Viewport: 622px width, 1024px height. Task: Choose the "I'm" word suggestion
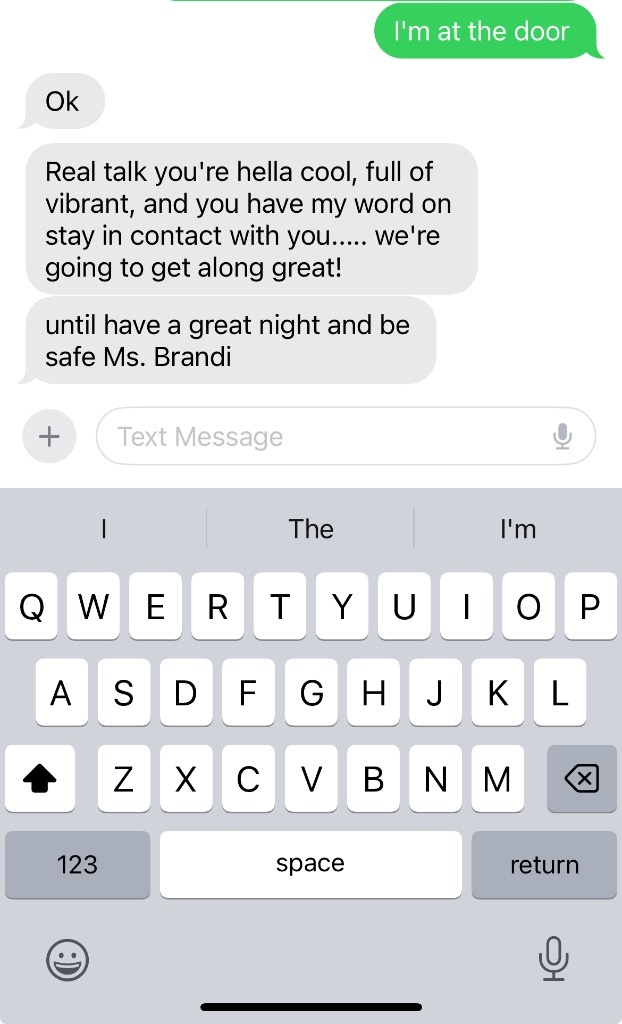pyautogui.click(x=518, y=529)
